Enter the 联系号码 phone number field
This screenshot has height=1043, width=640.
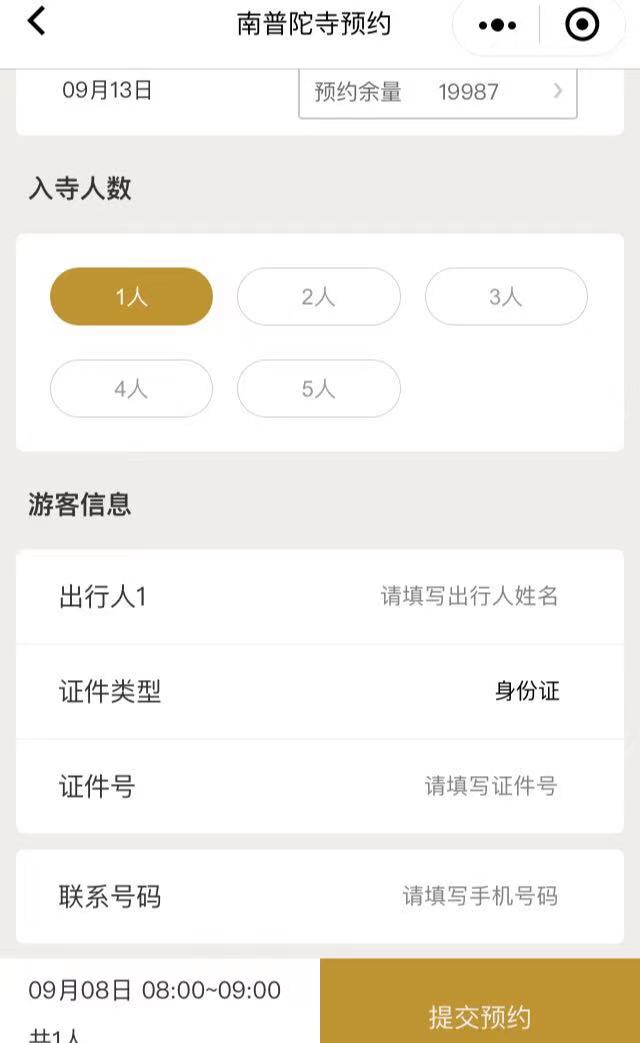[x=479, y=897]
